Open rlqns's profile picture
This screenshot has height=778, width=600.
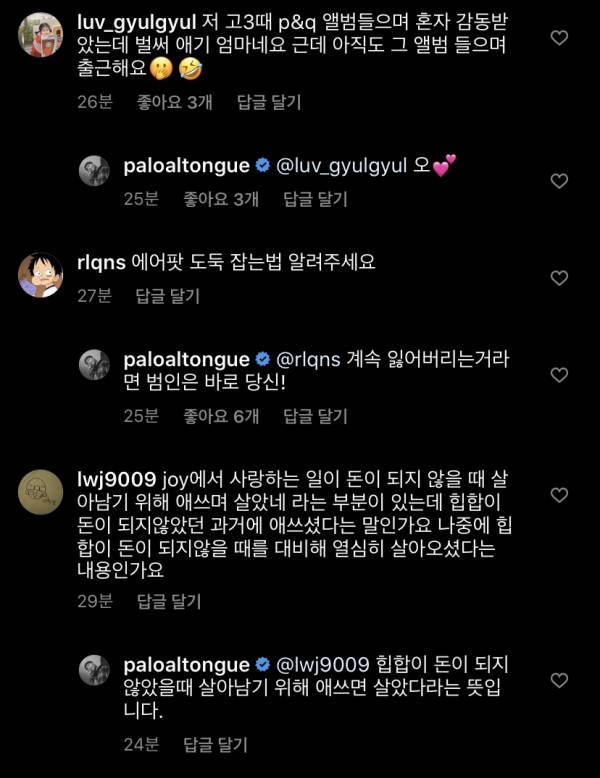(x=41, y=274)
